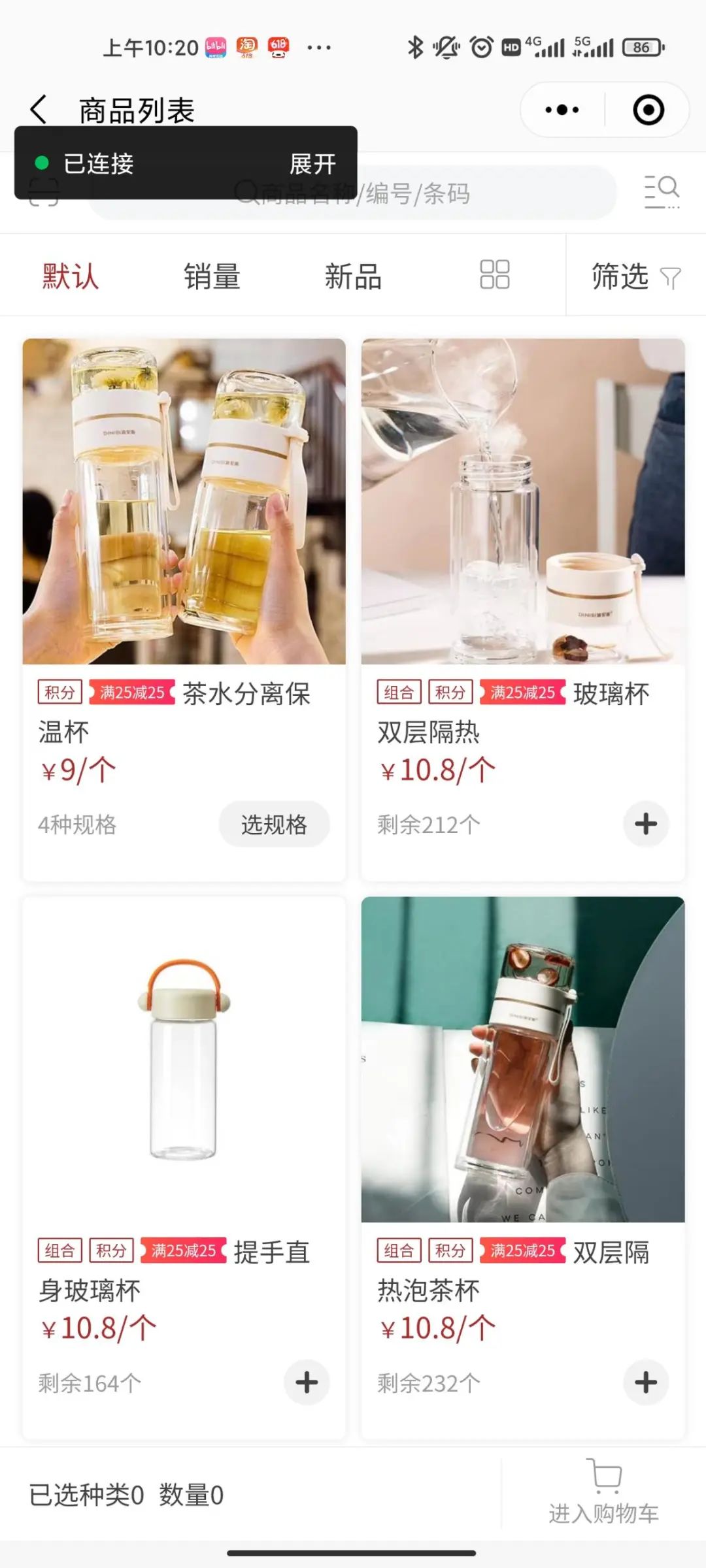Add 双层隔热泡茶杯 with the plus button
706x1568 pixels.
pyautogui.click(x=646, y=1382)
